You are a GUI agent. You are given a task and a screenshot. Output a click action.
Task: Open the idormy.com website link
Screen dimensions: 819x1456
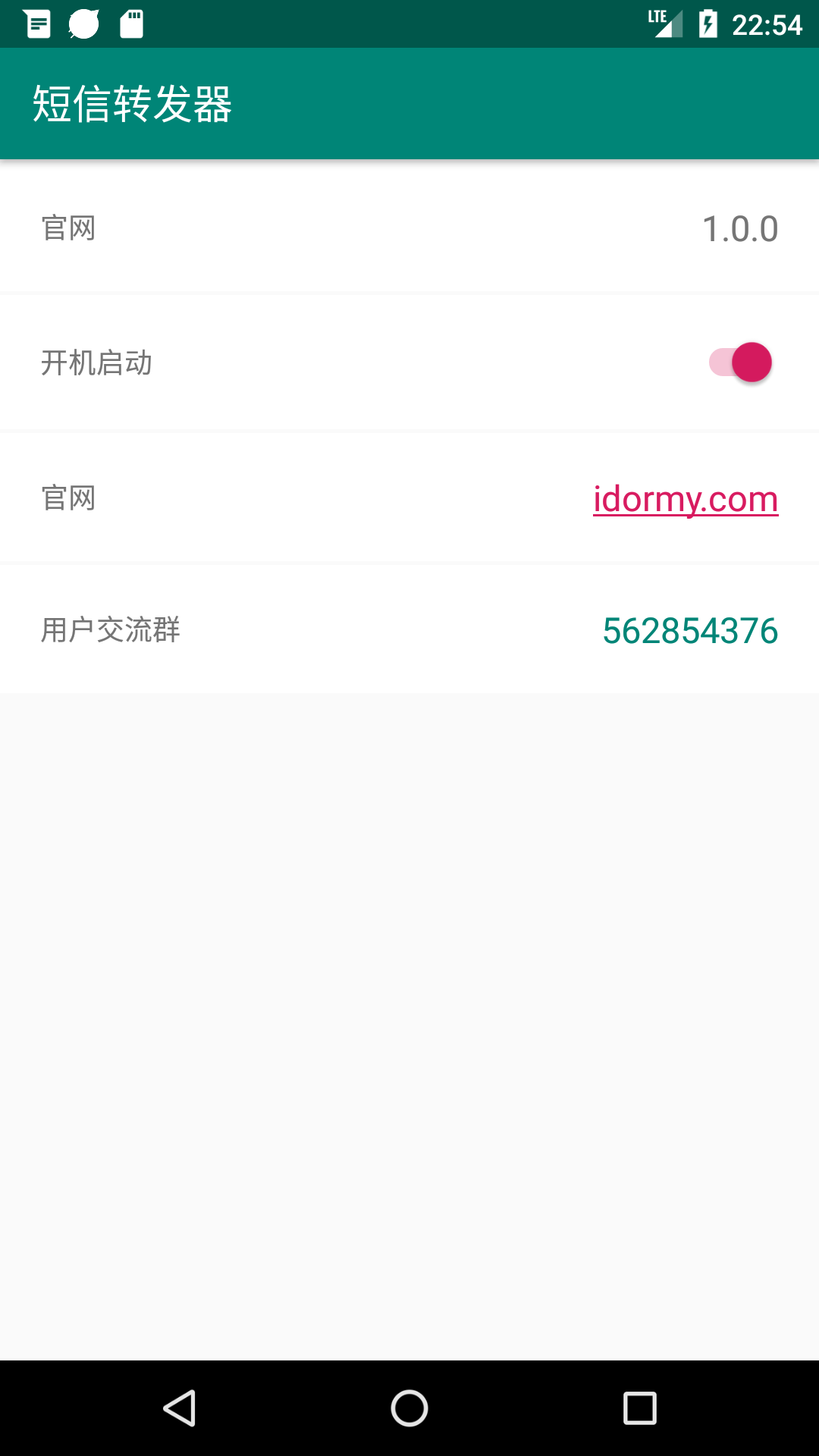[686, 499]
